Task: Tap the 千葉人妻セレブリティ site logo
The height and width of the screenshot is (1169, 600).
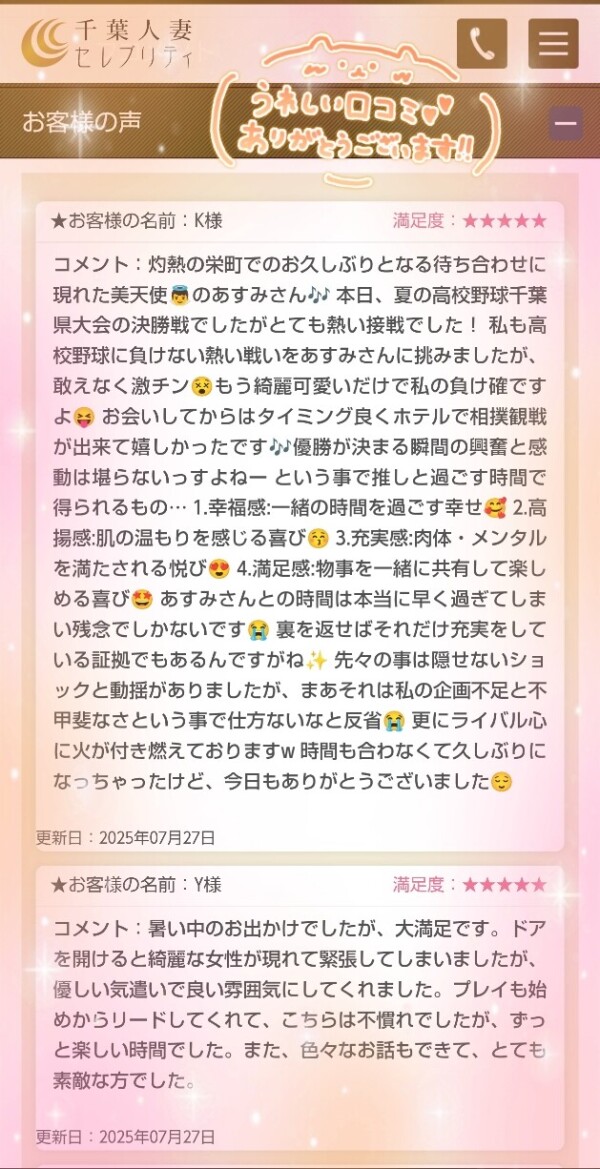Action: click(107, 41)
